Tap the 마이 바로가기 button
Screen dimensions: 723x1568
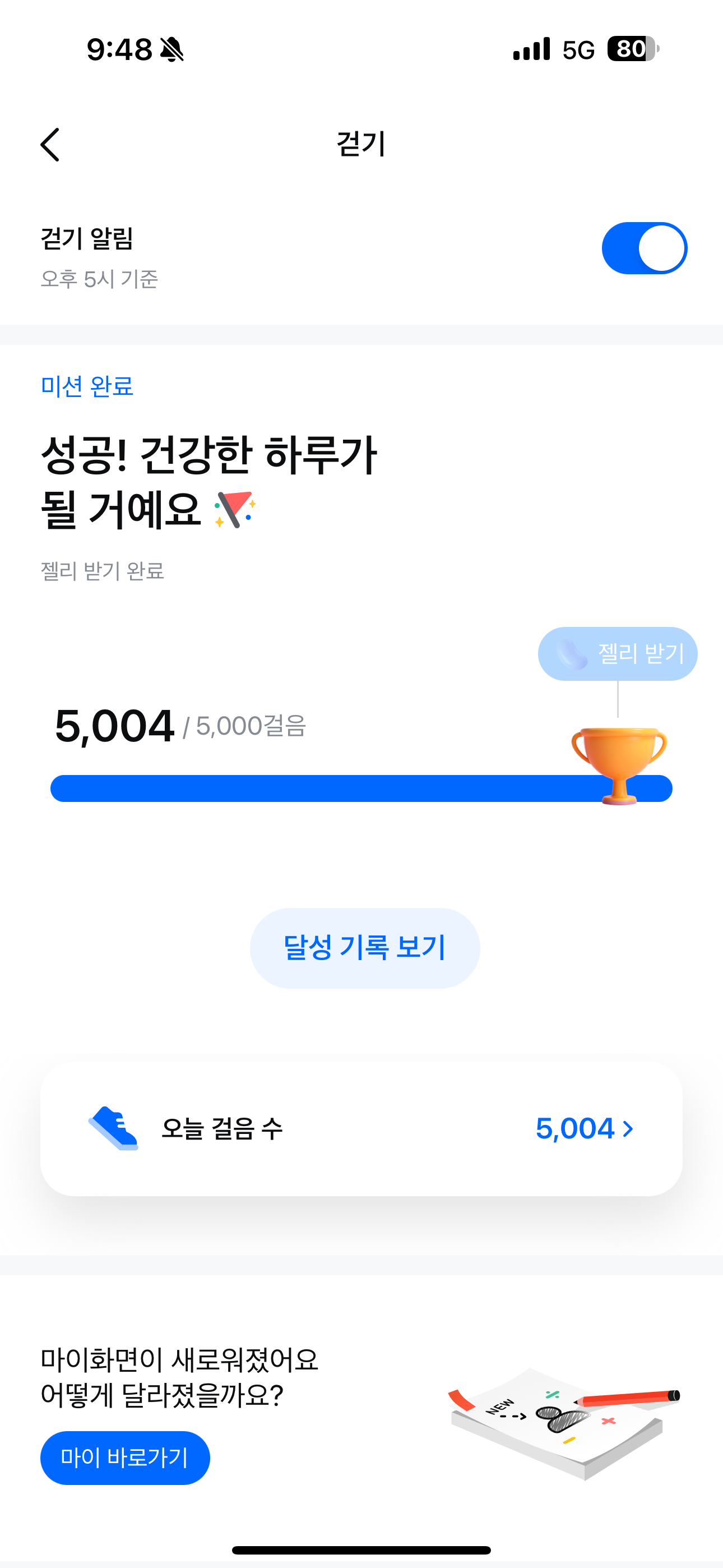click(125, 1458)
